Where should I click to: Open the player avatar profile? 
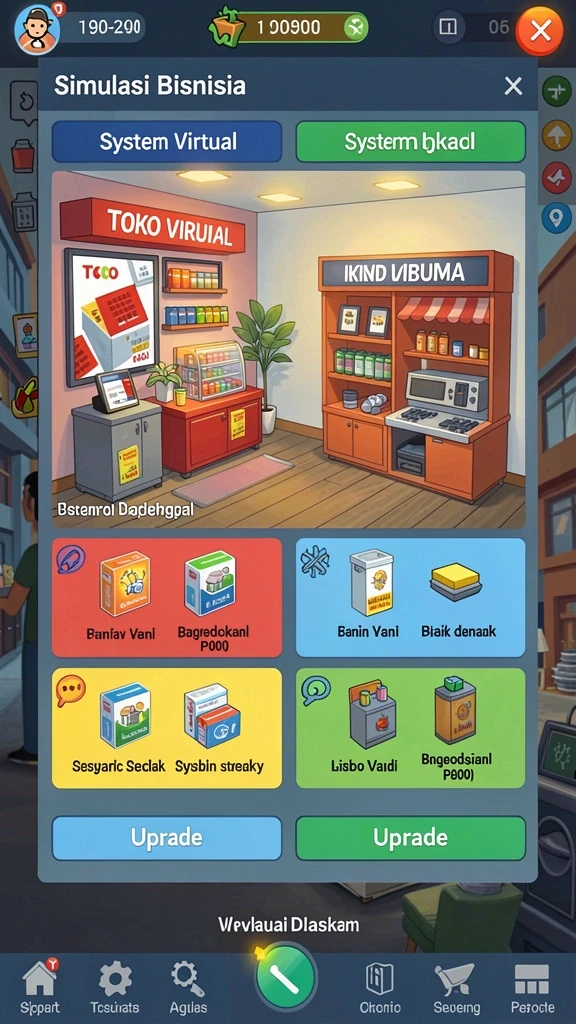[x=37, y=29]
